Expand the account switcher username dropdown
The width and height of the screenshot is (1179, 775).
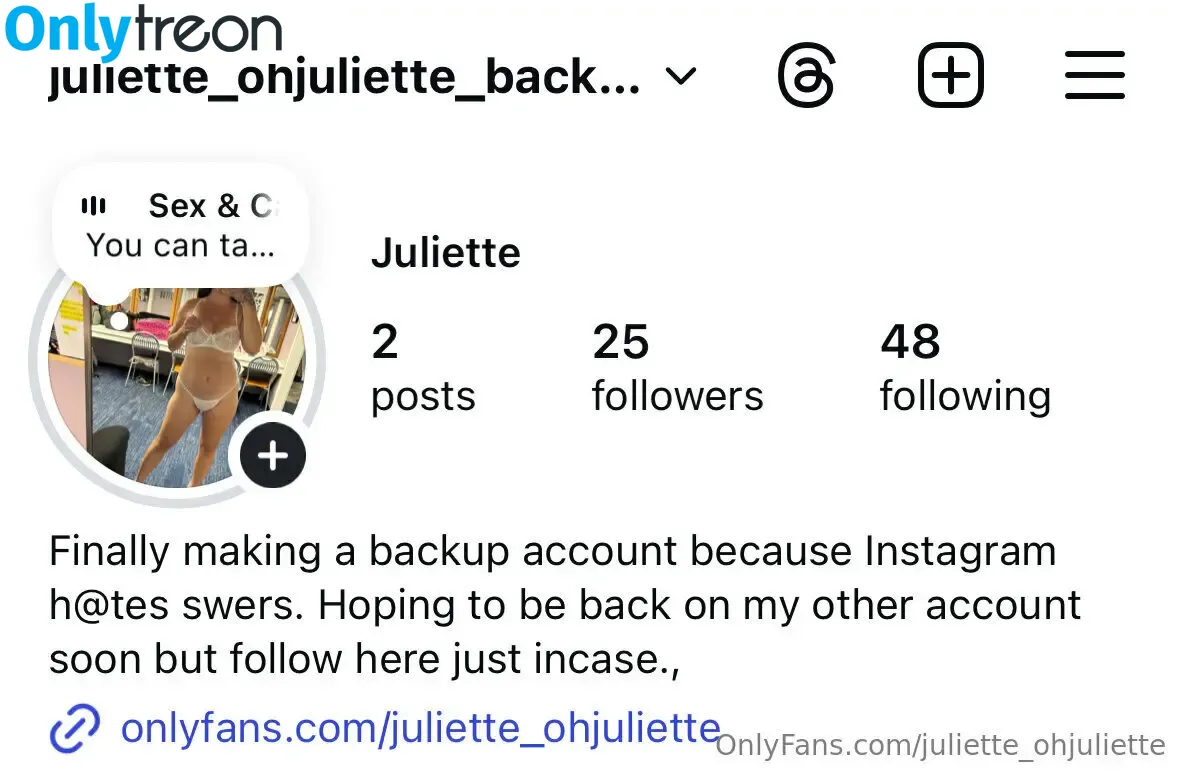pos(680,77)
